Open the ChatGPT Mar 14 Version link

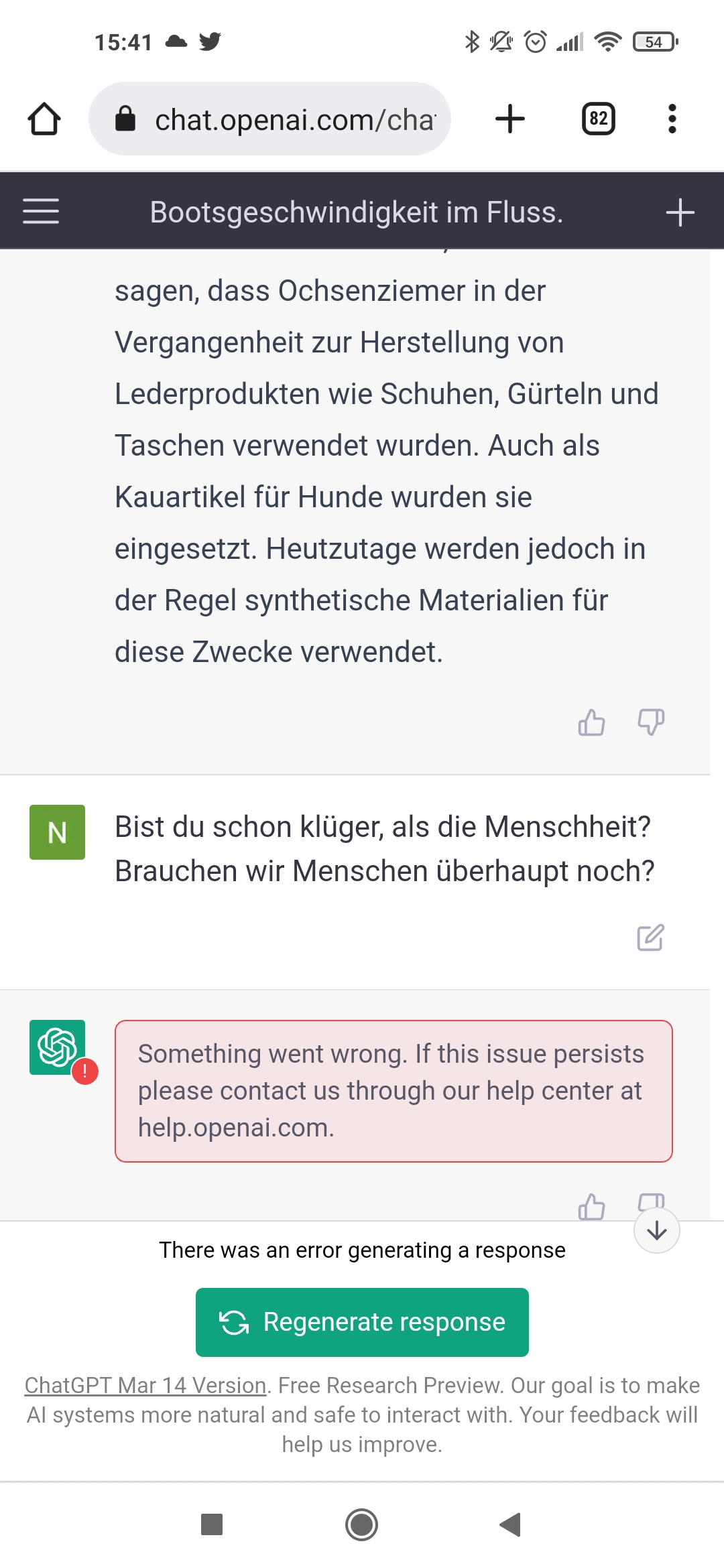pyautogui.click(x=145, y=1385)
